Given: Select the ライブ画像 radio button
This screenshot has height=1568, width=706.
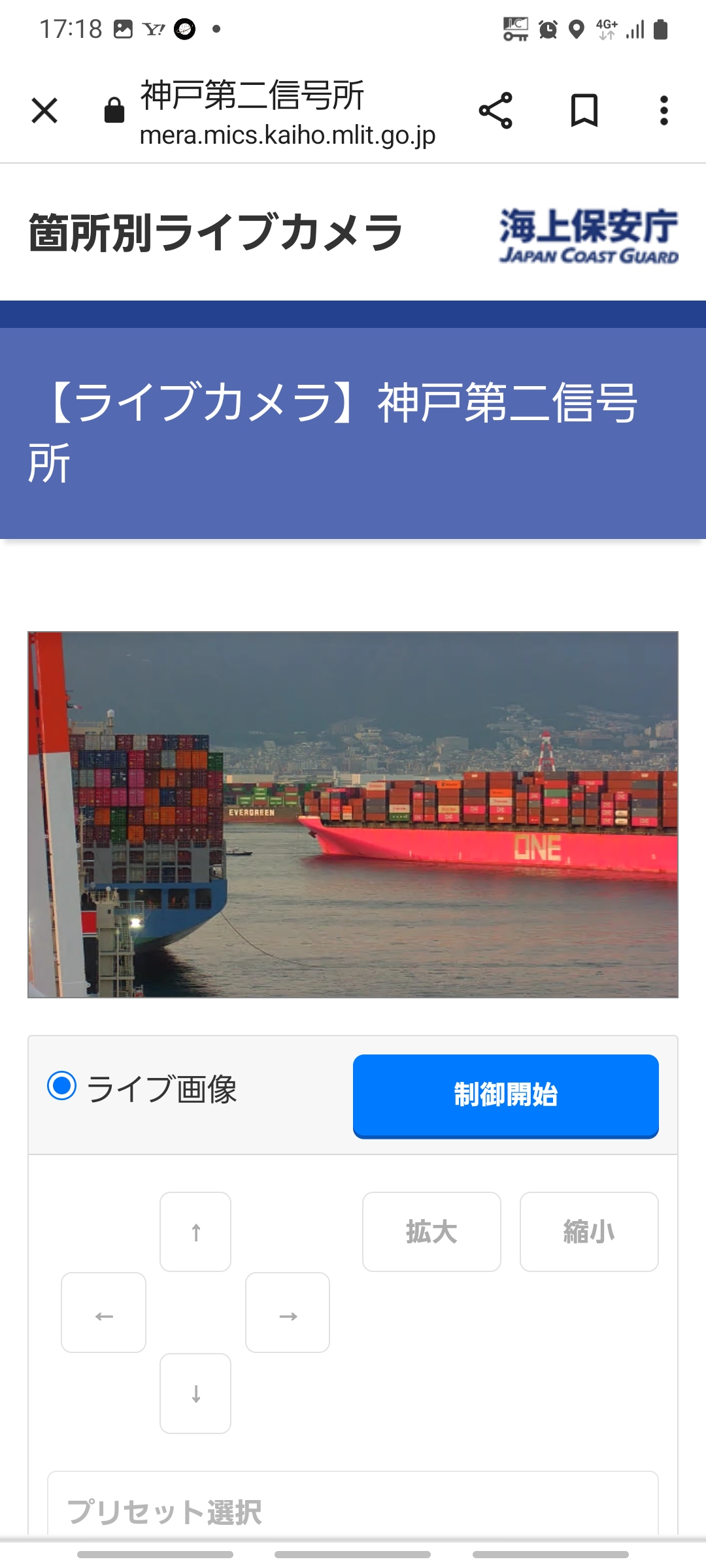Looking at the screenshot, I should pos(62,1086).
